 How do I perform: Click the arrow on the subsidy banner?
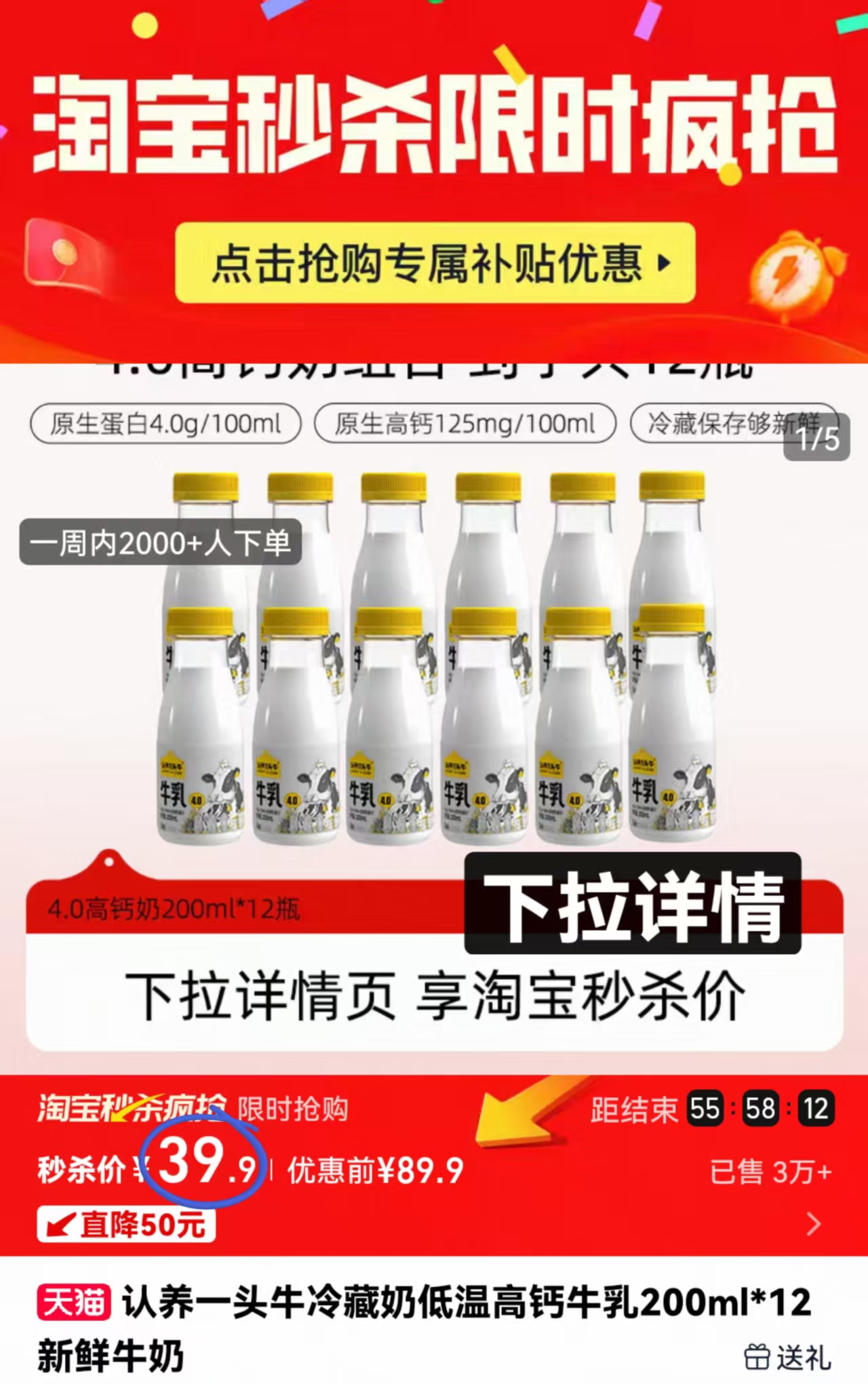pos(663,264)
